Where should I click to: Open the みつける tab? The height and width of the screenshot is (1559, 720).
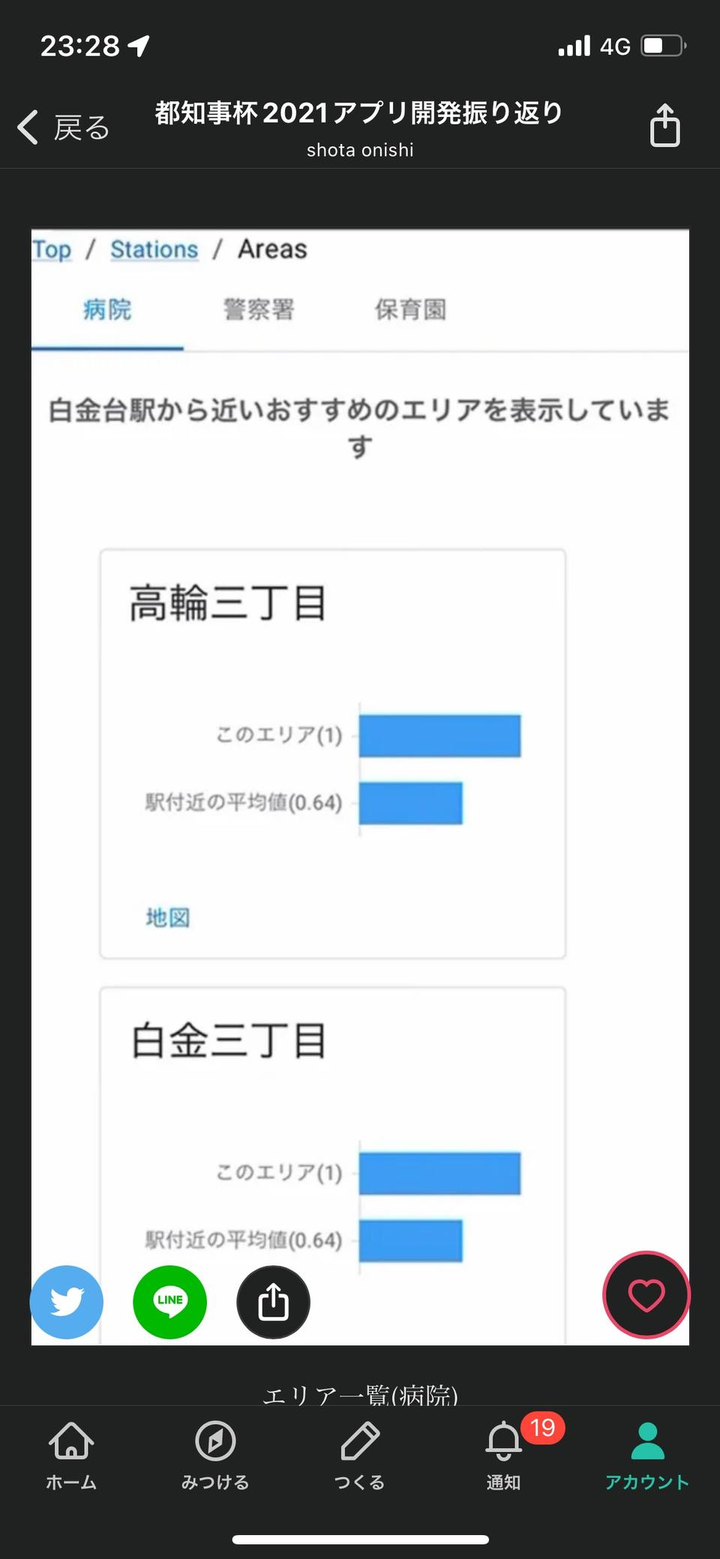tap(215, 1455)
